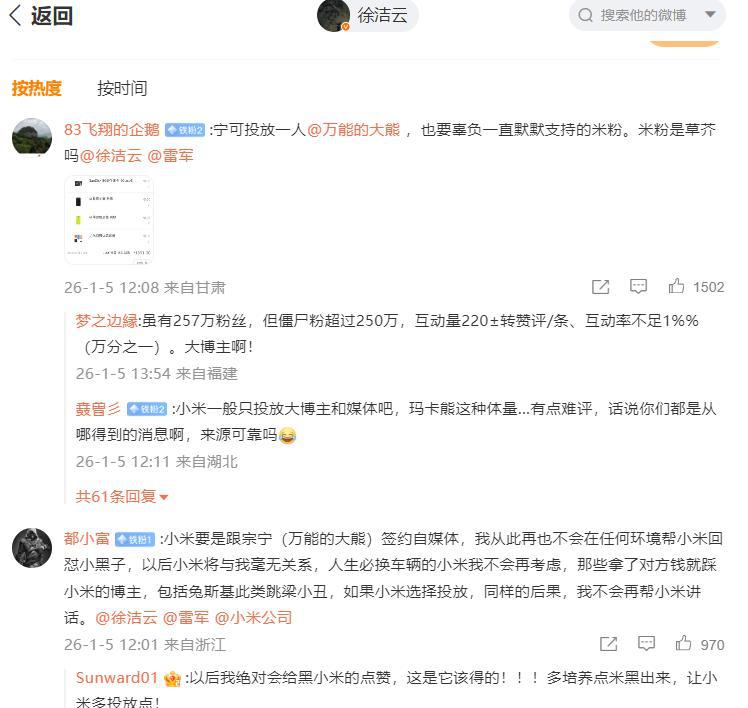View the image attached to 83飞翔的企鹅's comment
This screenshot has width=748, height=708.
(109, 219)
